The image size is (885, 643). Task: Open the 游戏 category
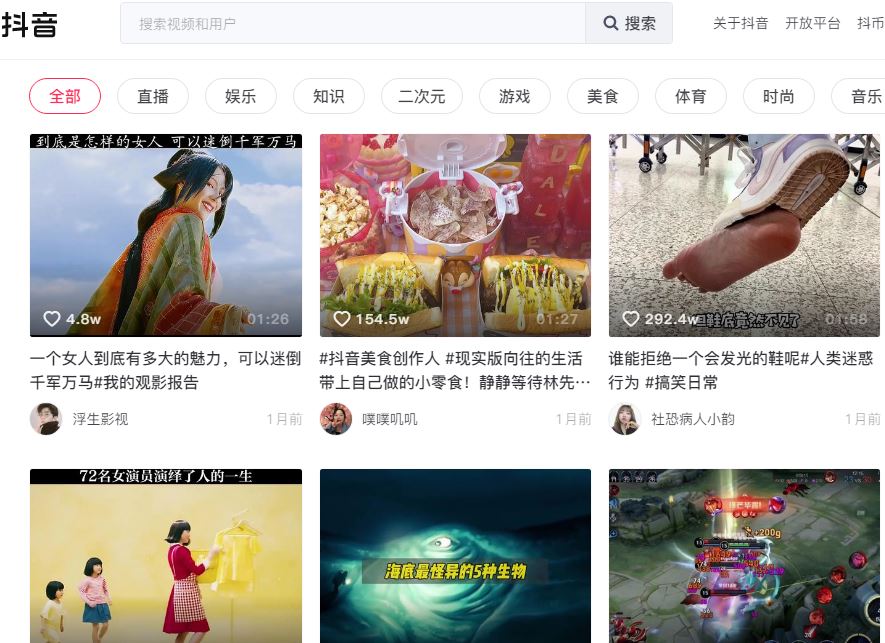515,96
